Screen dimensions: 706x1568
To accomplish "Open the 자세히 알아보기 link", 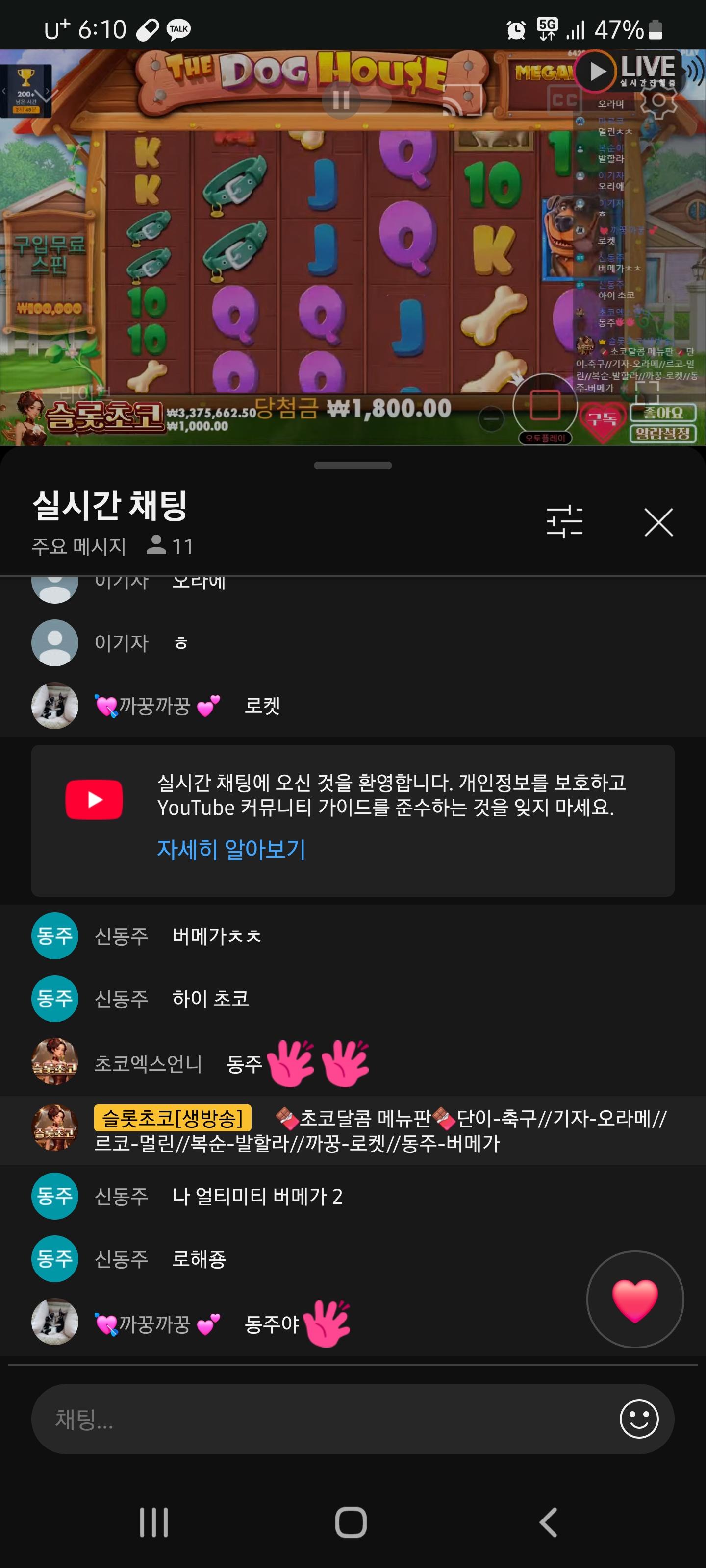I will coord(231,849).
